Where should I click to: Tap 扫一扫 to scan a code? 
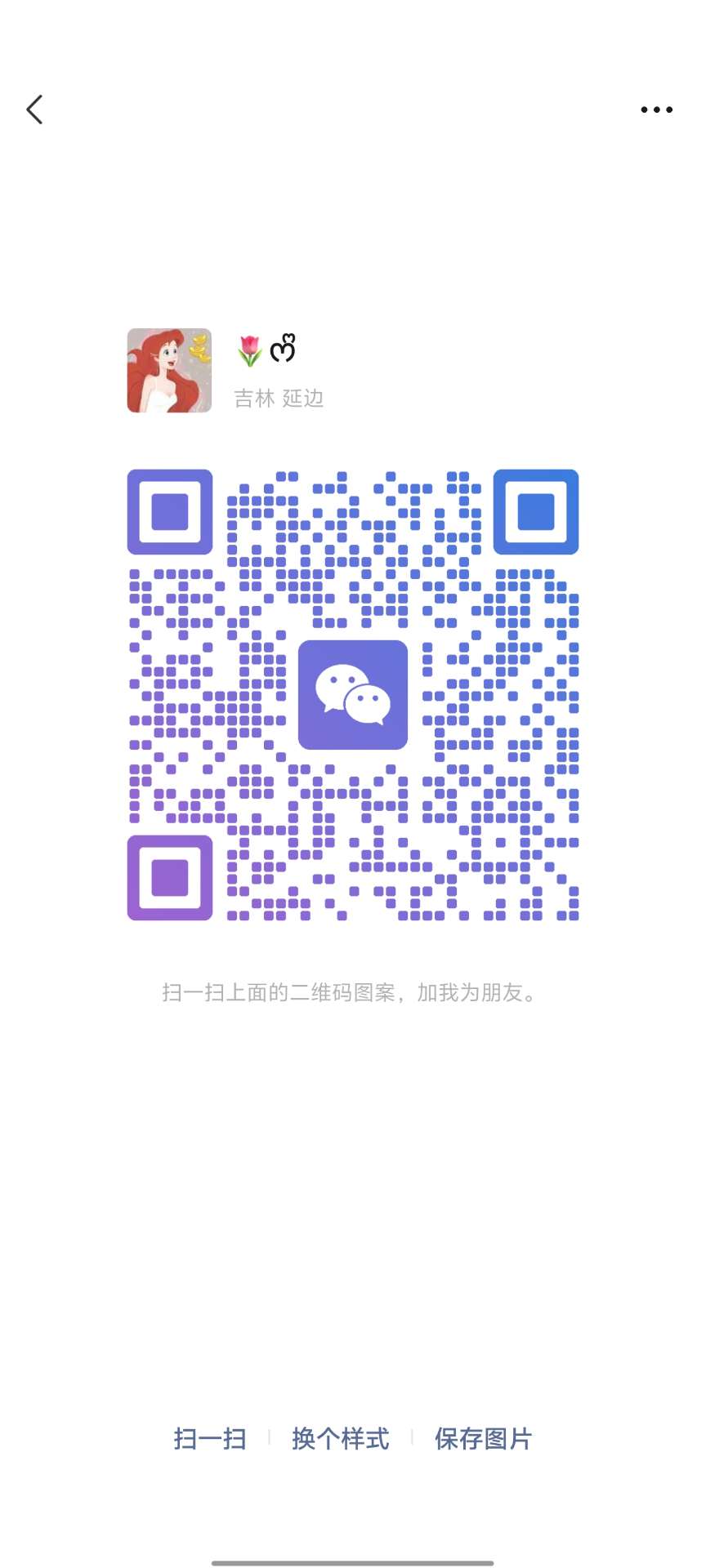[210, 1438]
